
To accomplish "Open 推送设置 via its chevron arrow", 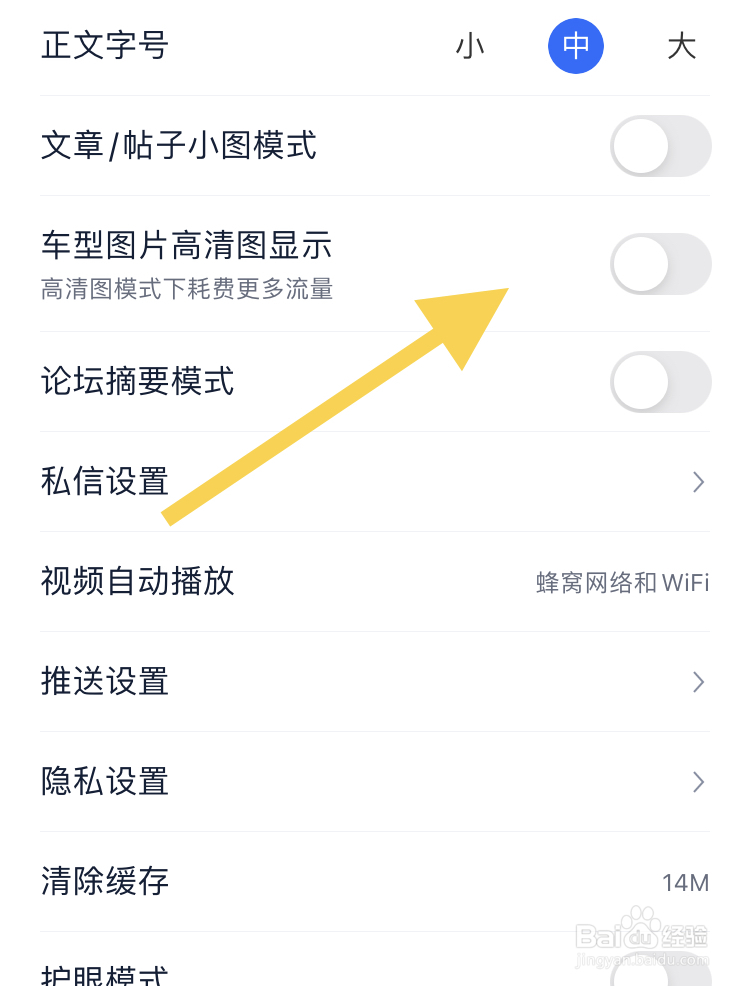I will tap(698, 682).
